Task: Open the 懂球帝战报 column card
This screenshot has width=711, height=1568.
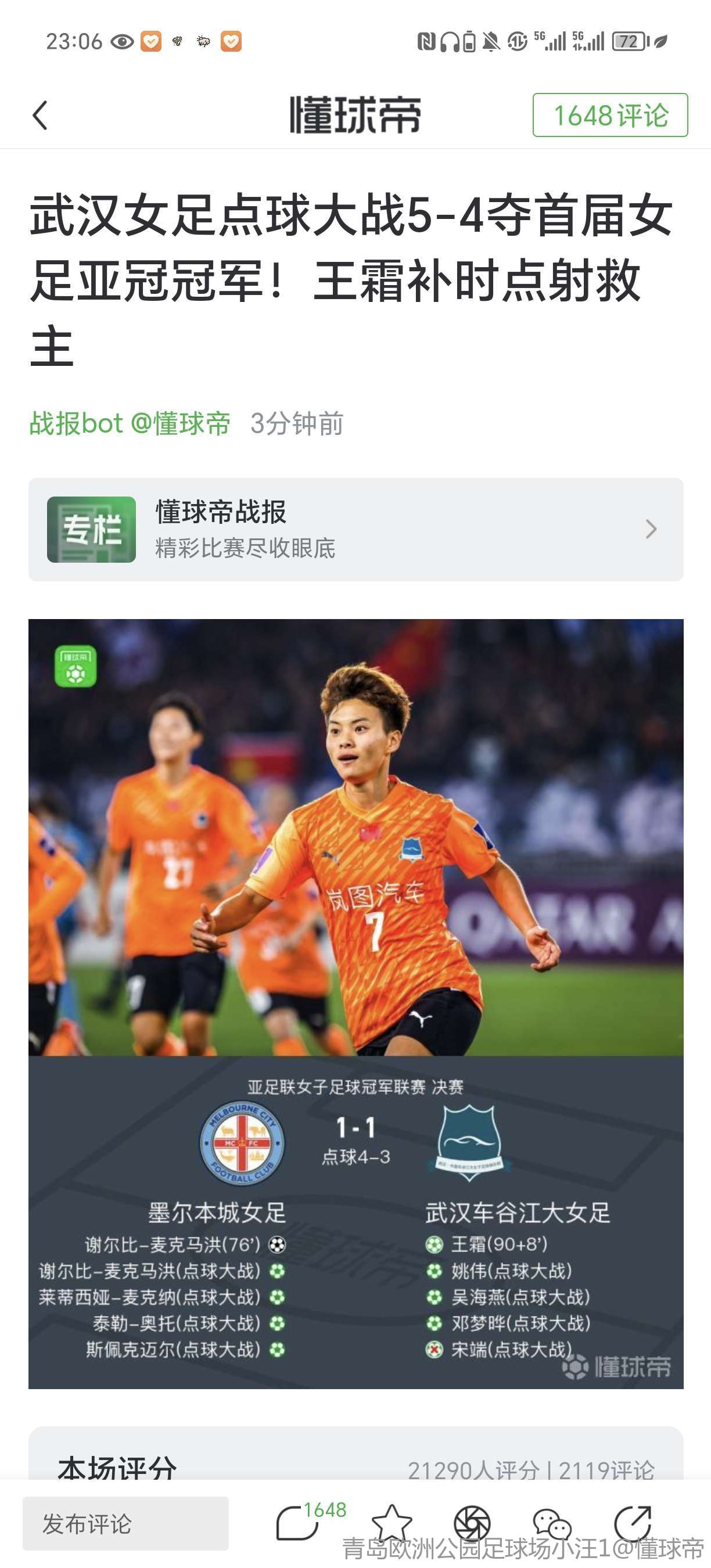Action: coord(355,529)
